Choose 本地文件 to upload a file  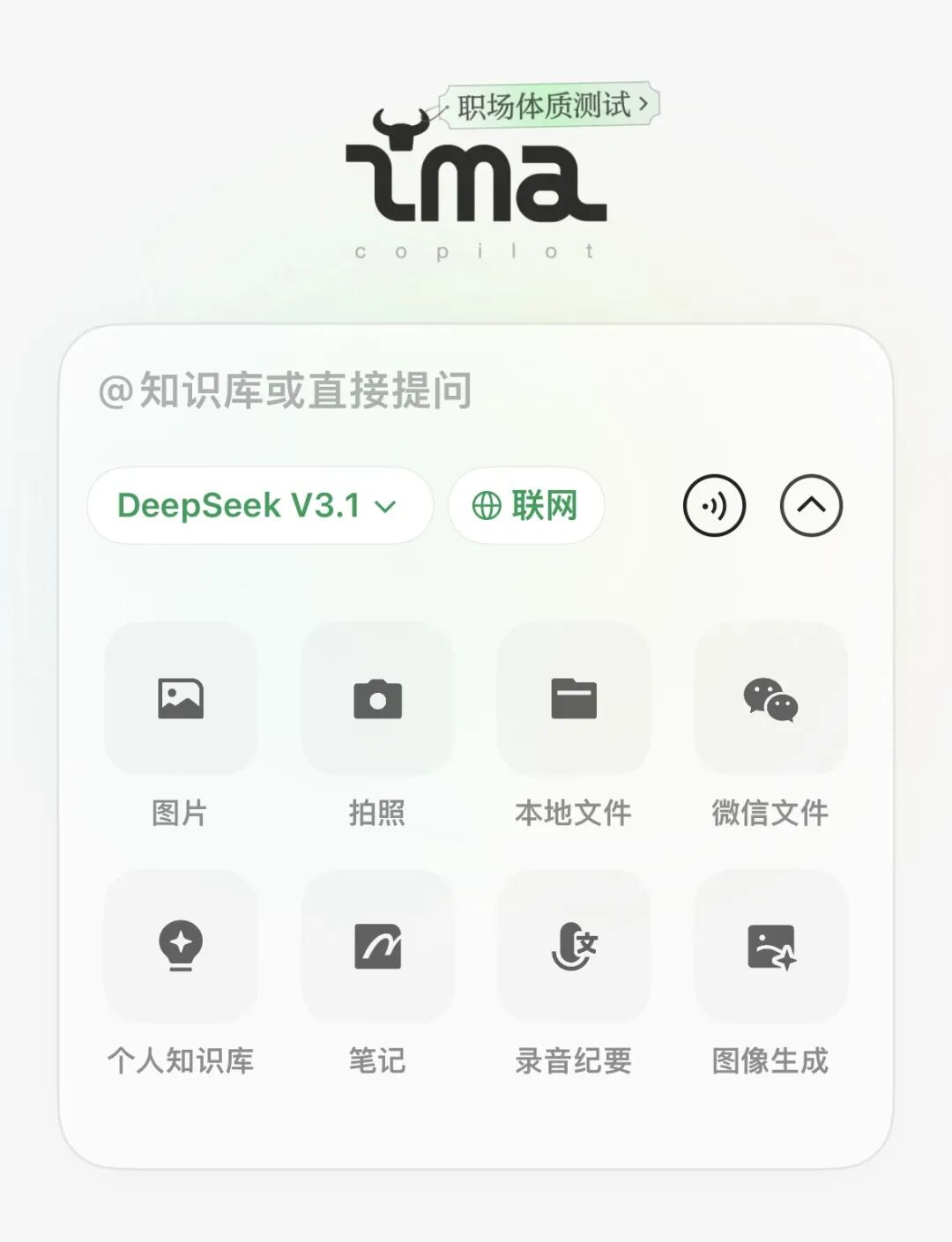click(x=574, y=699)
